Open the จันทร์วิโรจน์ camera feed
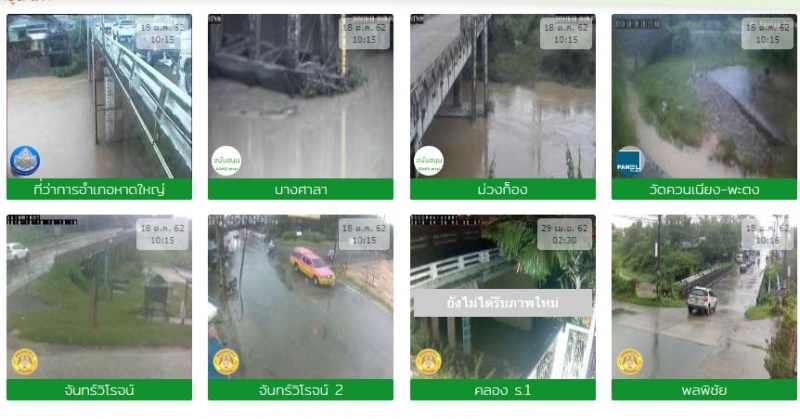Screen dimensions: 800x419 99,297
